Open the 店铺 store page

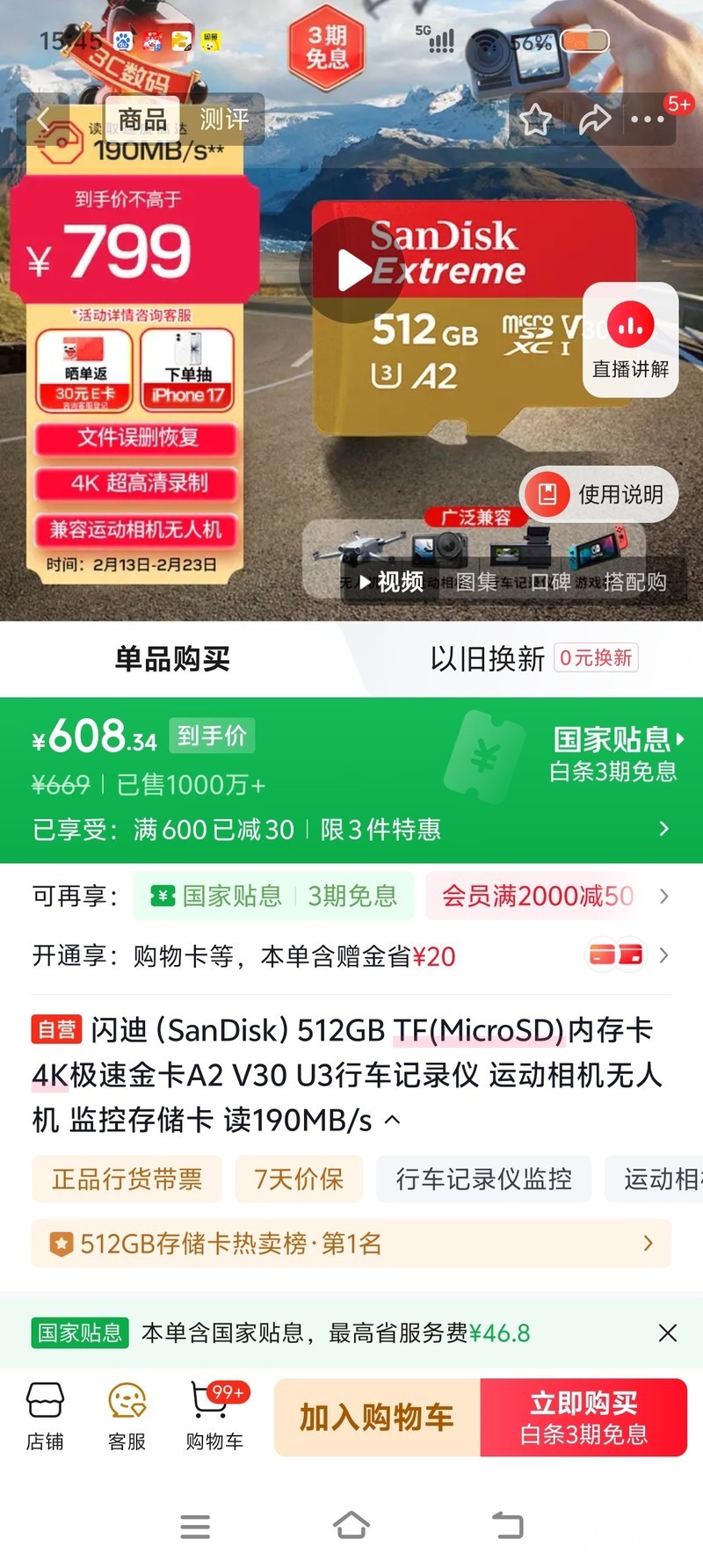pos(45,1416)
